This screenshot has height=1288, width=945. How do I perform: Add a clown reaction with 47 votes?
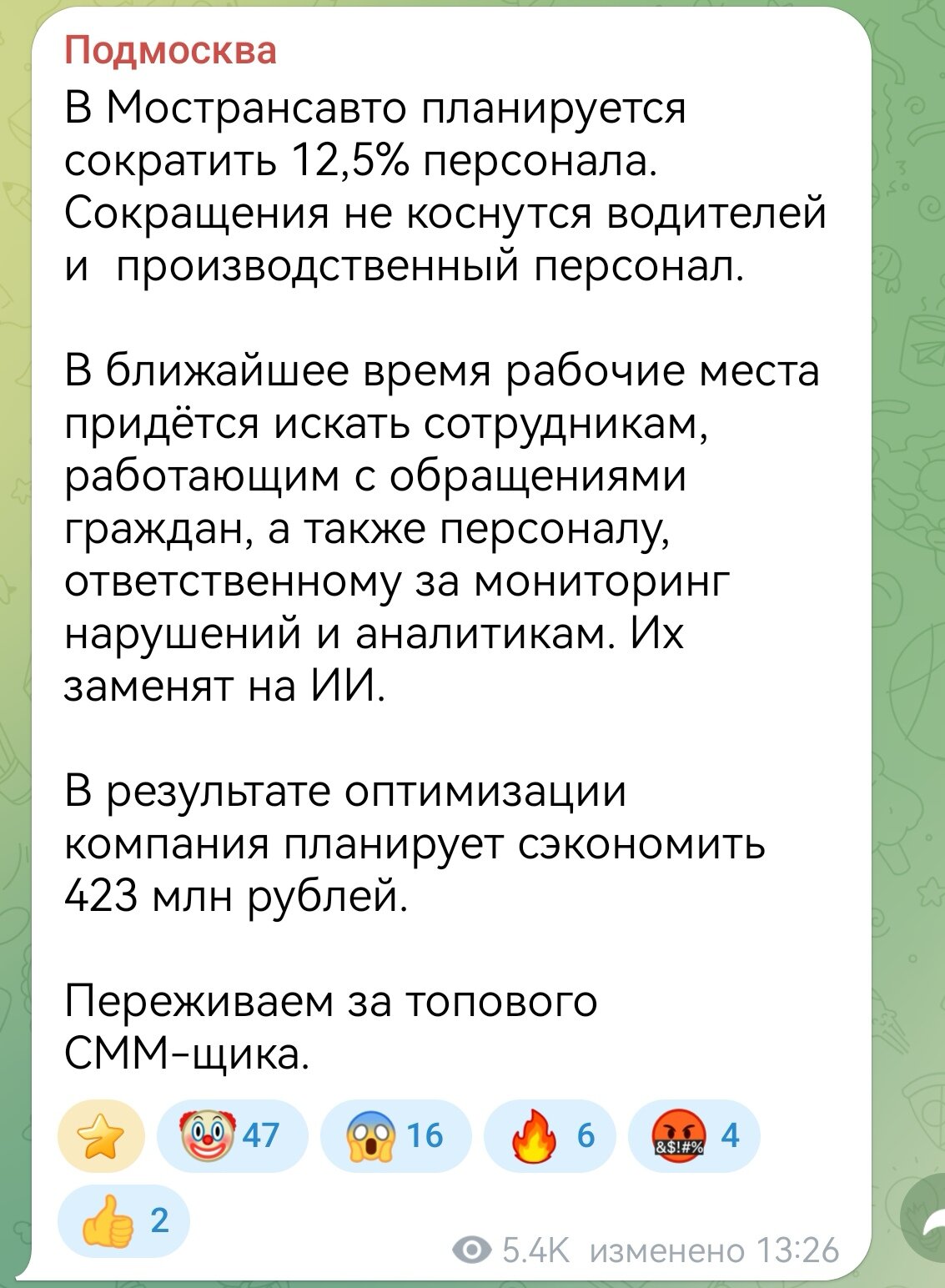[x=231, y=1136]
